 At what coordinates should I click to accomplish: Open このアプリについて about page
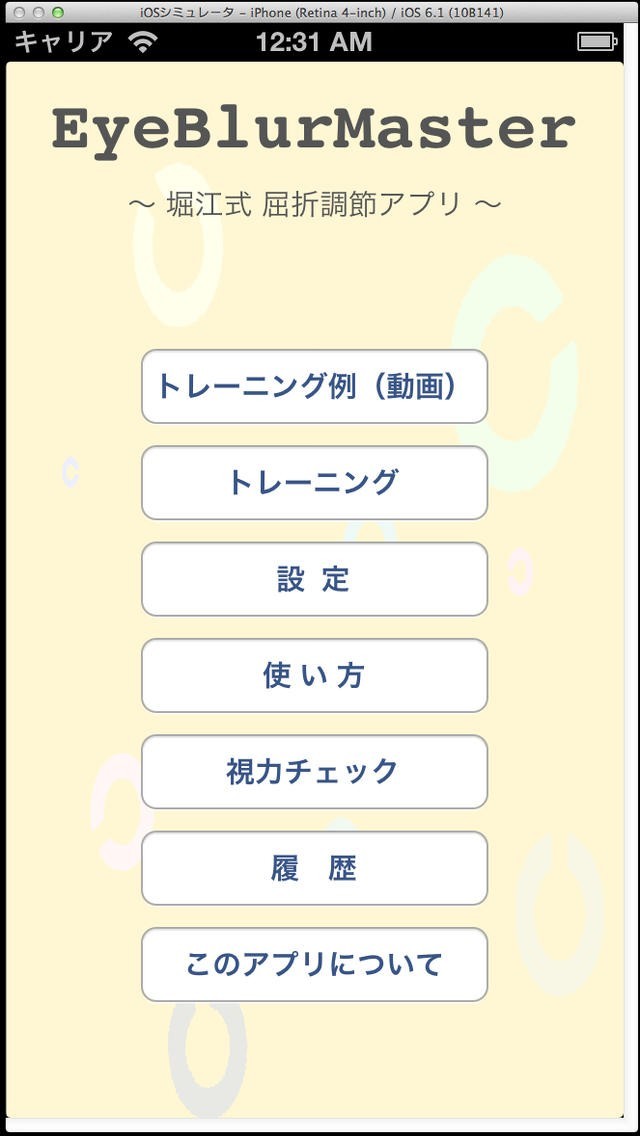(314, 964)
